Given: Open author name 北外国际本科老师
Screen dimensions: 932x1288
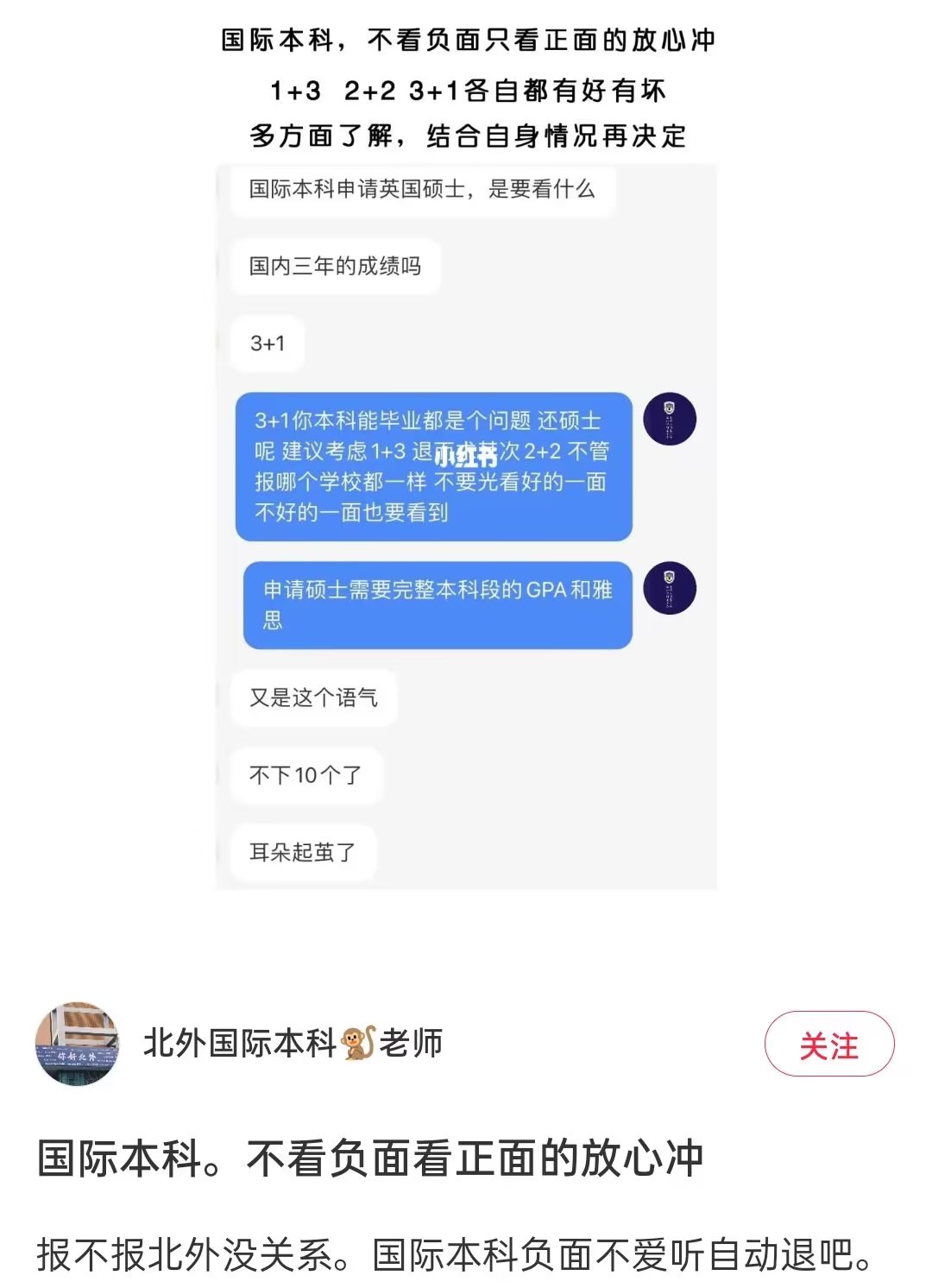Looking at the screenshot, I should point(293,1044).
